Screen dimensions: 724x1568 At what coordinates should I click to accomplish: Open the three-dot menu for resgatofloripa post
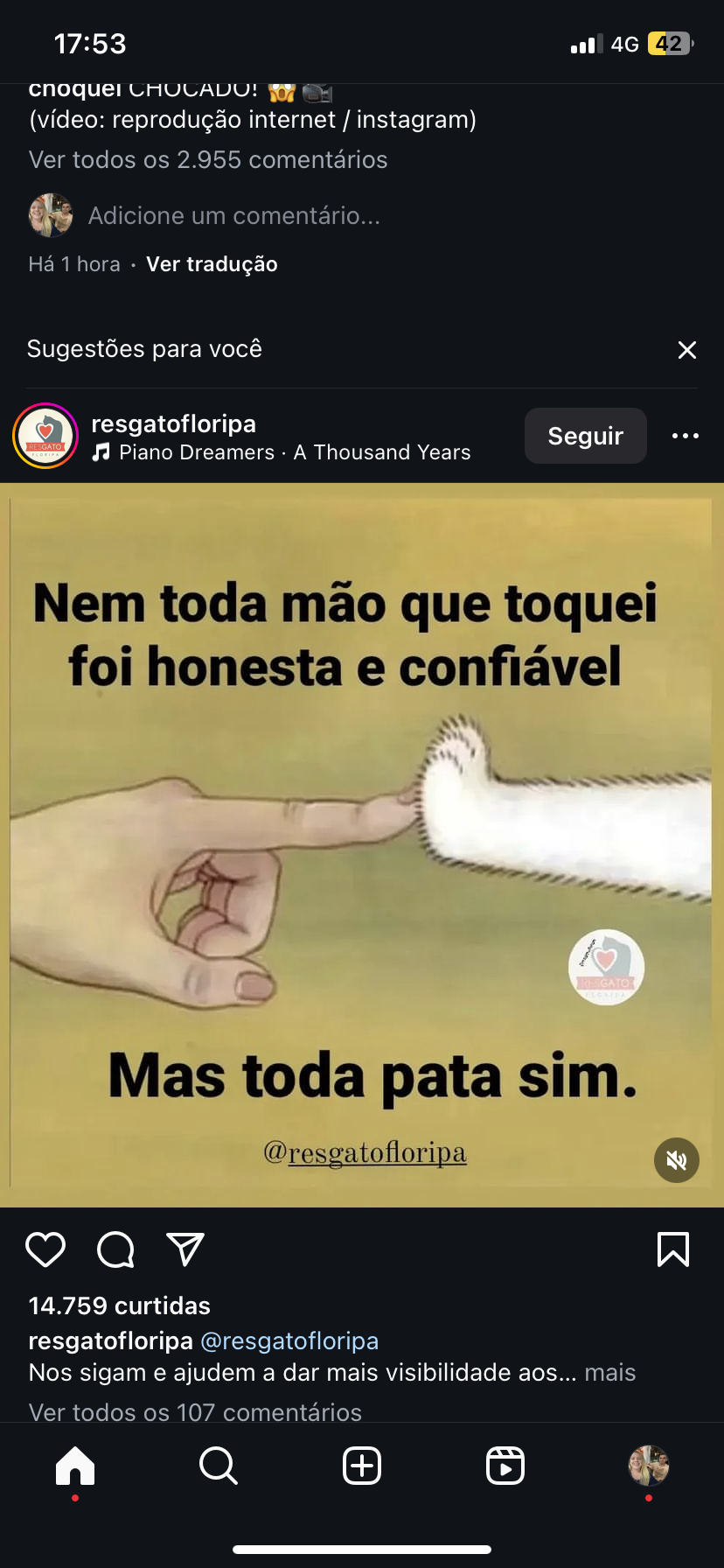point(685,436)
